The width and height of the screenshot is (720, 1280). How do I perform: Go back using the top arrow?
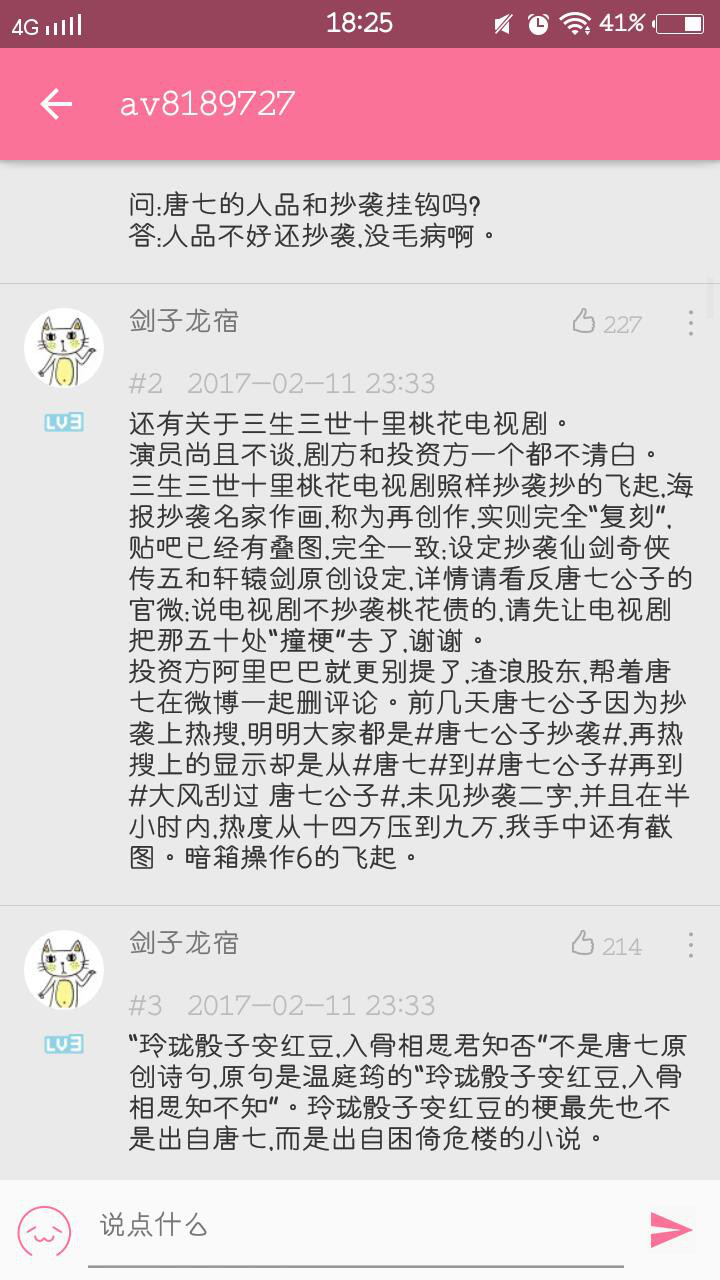tap(56, 104)
